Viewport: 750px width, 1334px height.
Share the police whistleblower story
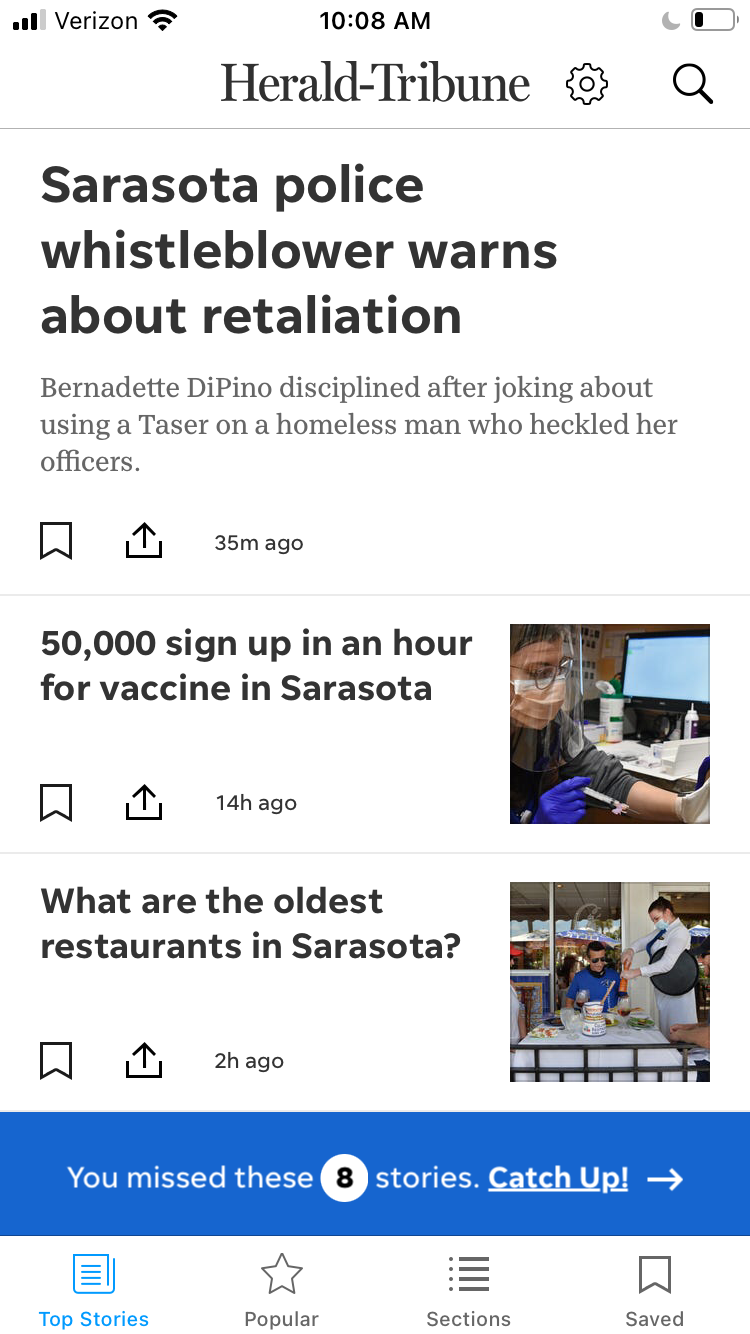coord(144,542)
